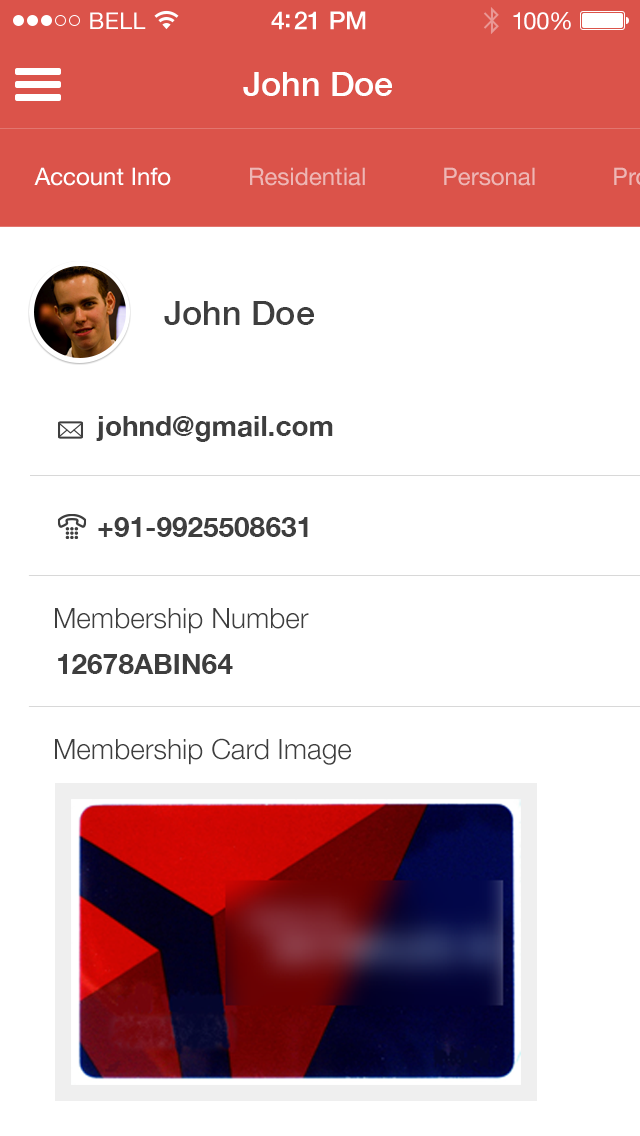Viewport: 640px width, 1136px height.
Task: Select the Account Info tab
Action: pos(103,177)
